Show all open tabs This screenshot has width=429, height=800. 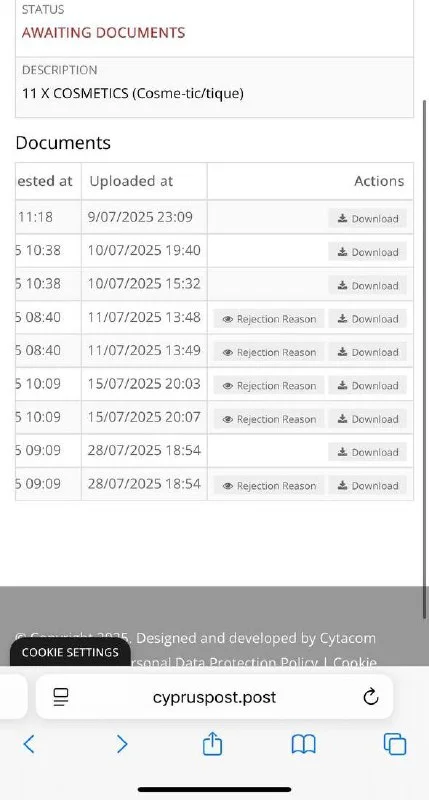click(x=395, y=744)
